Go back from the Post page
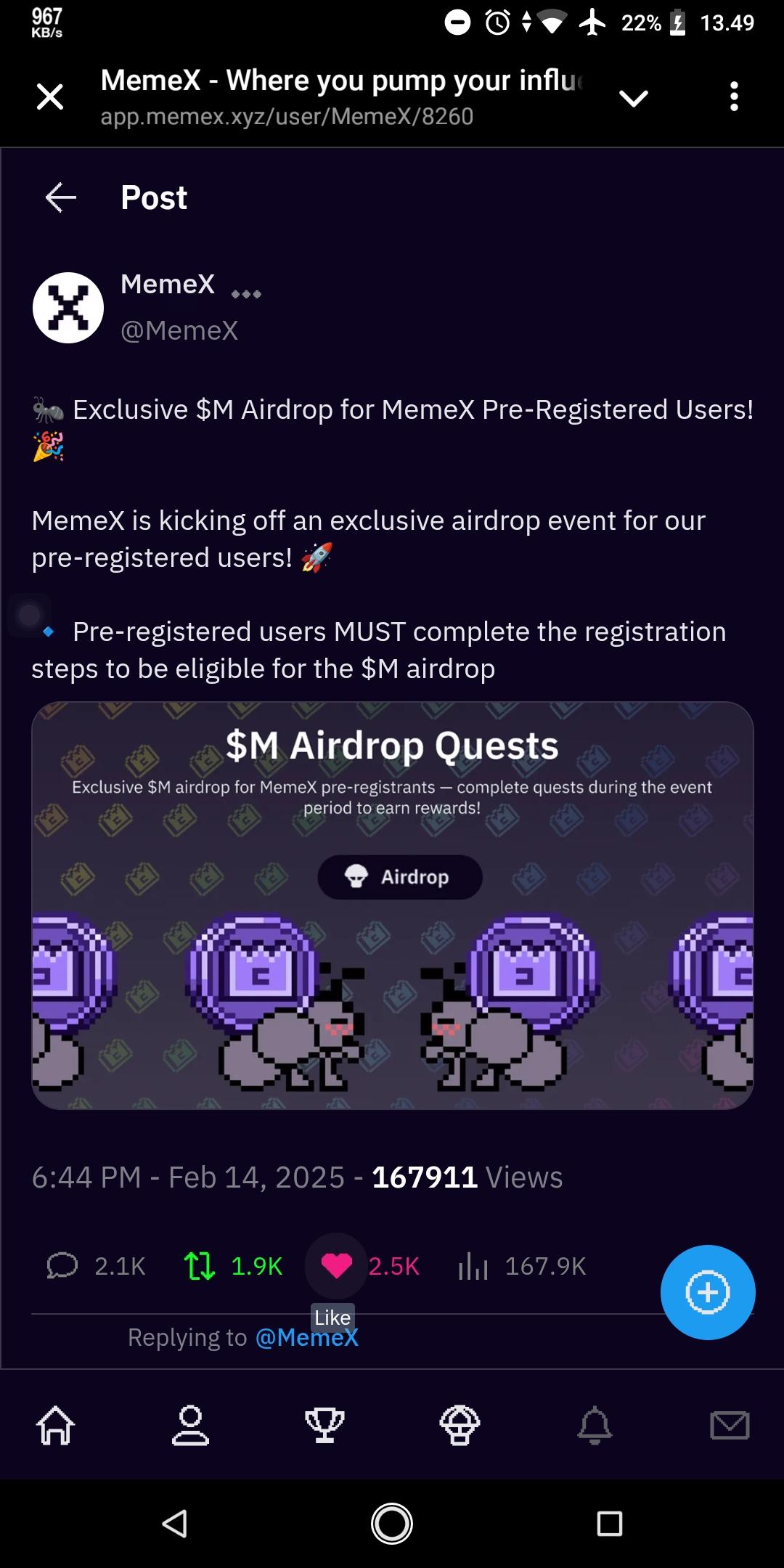This screenshot has width=784, height=1568. click(x=61, y=197)
